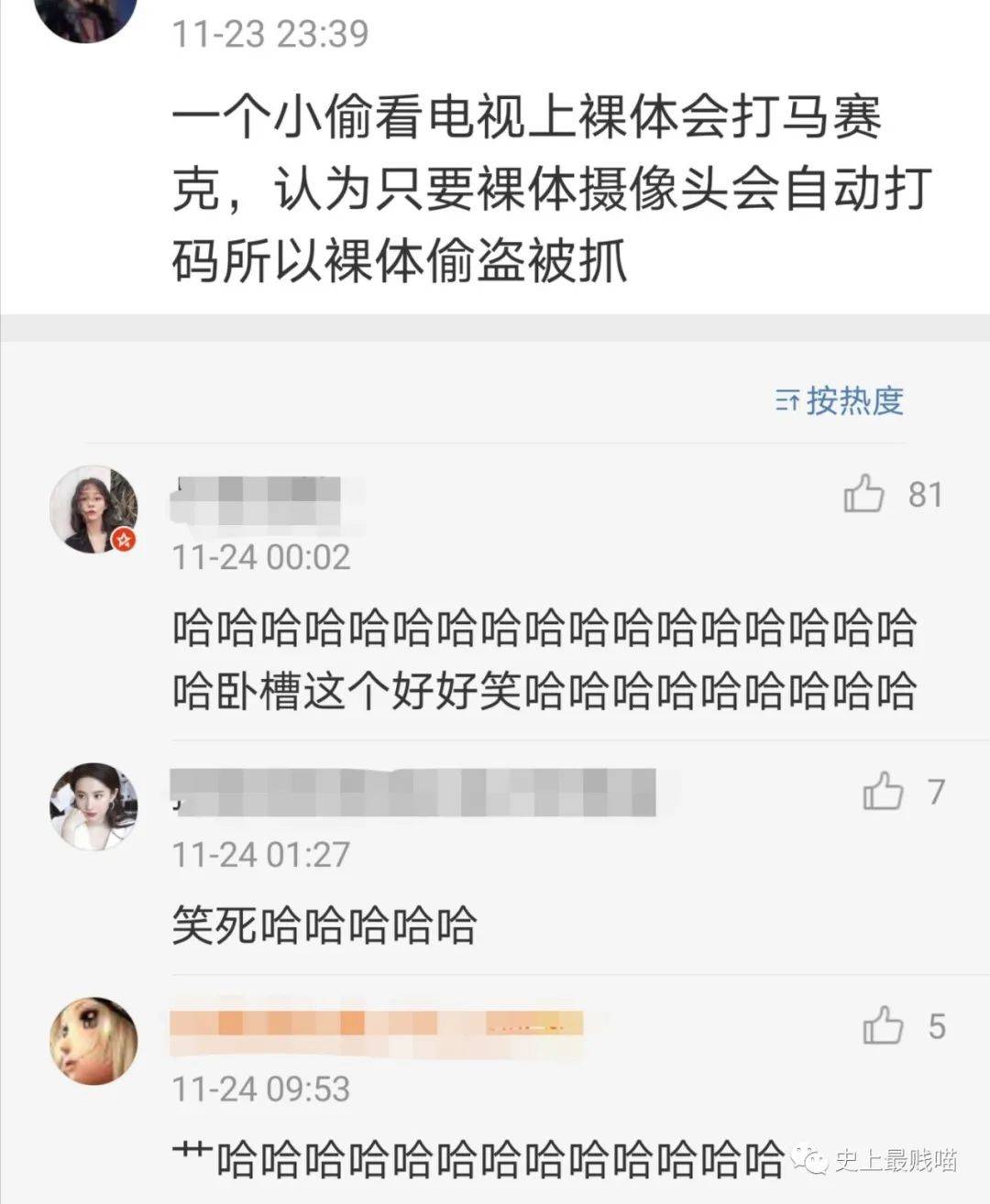Like the 笑死哈哈哈哈哈 comment
This screenshot has width=990, height=1204.
(x=883, y=791)
